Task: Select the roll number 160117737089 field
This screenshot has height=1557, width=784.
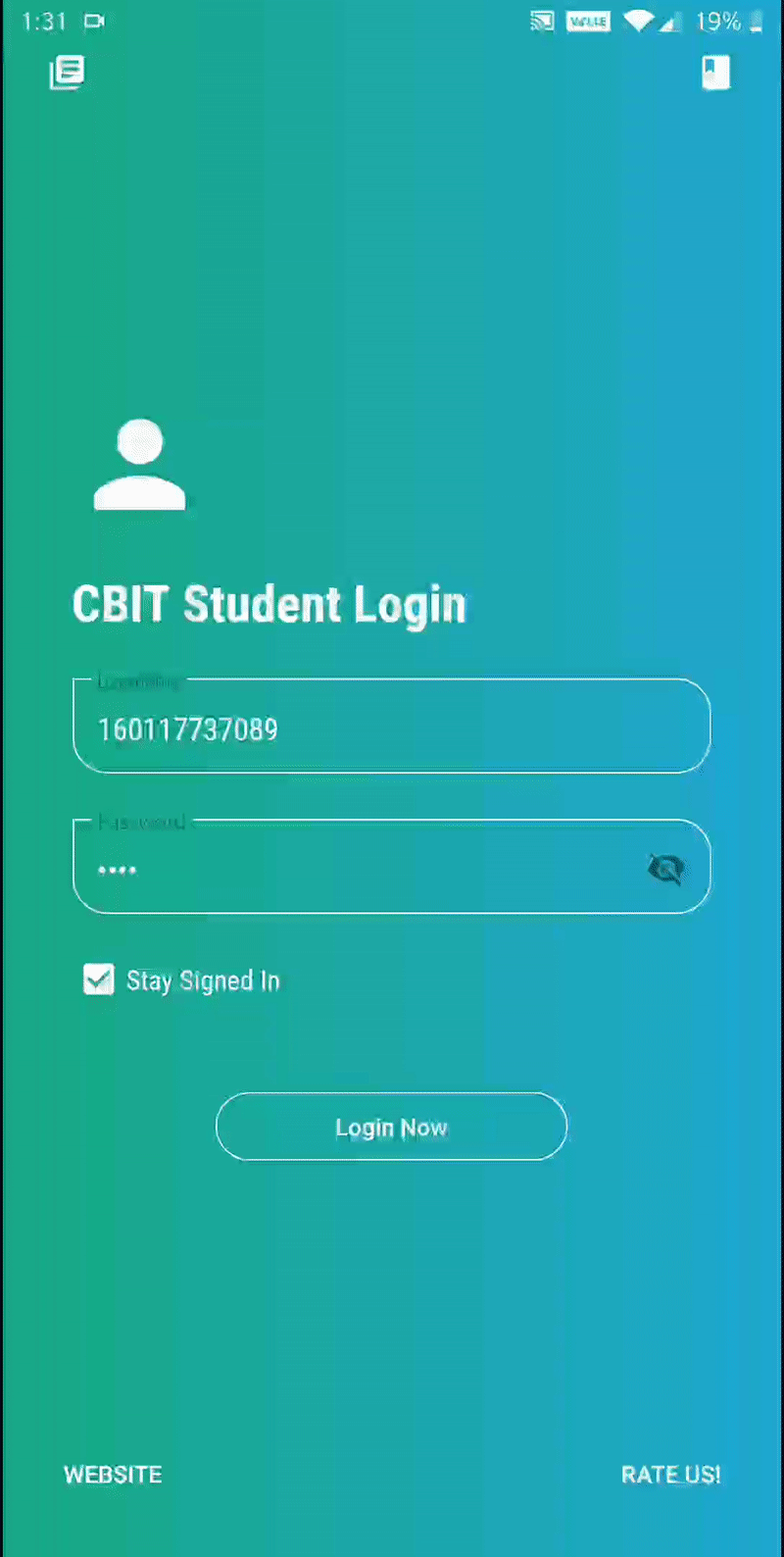Action: coord(392,729)
